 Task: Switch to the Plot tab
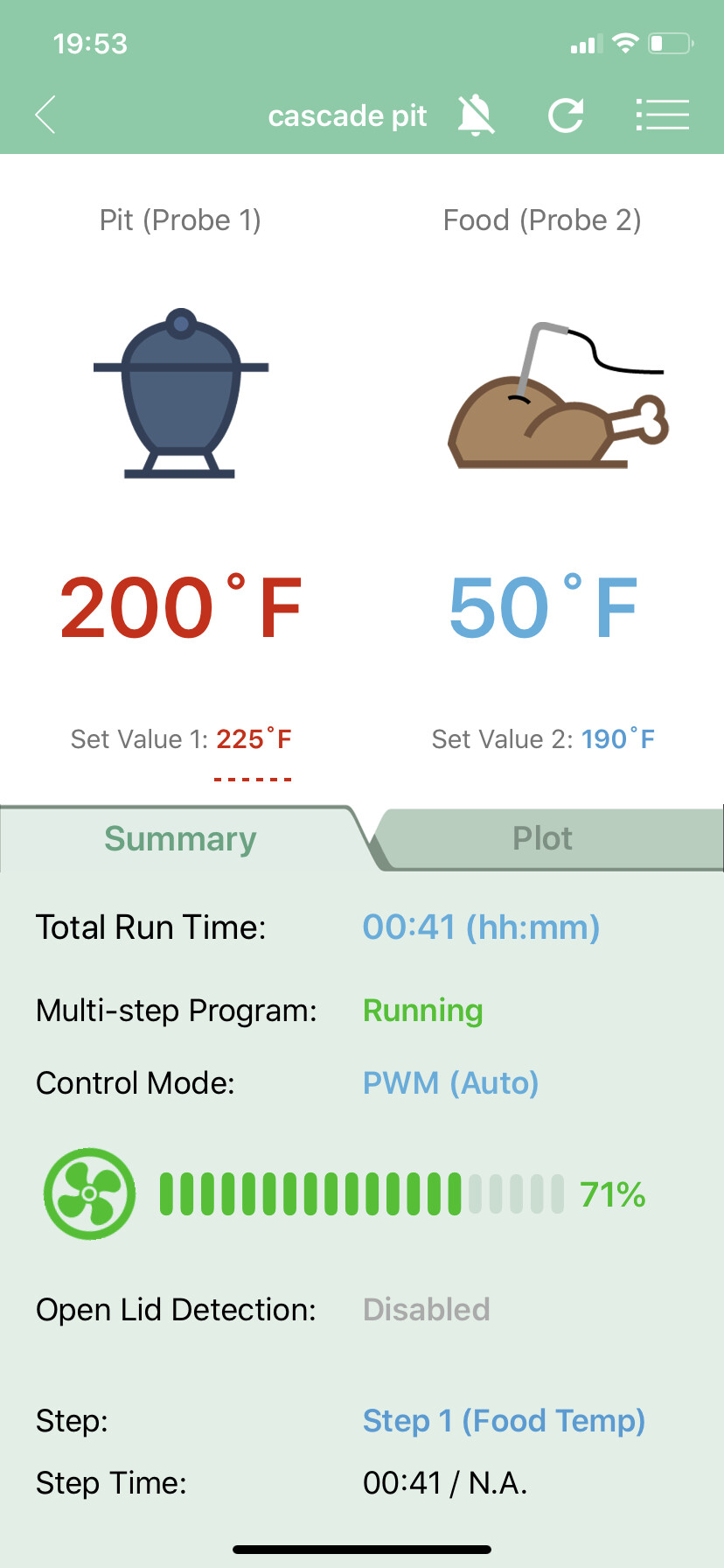click(x=543, y=838)
